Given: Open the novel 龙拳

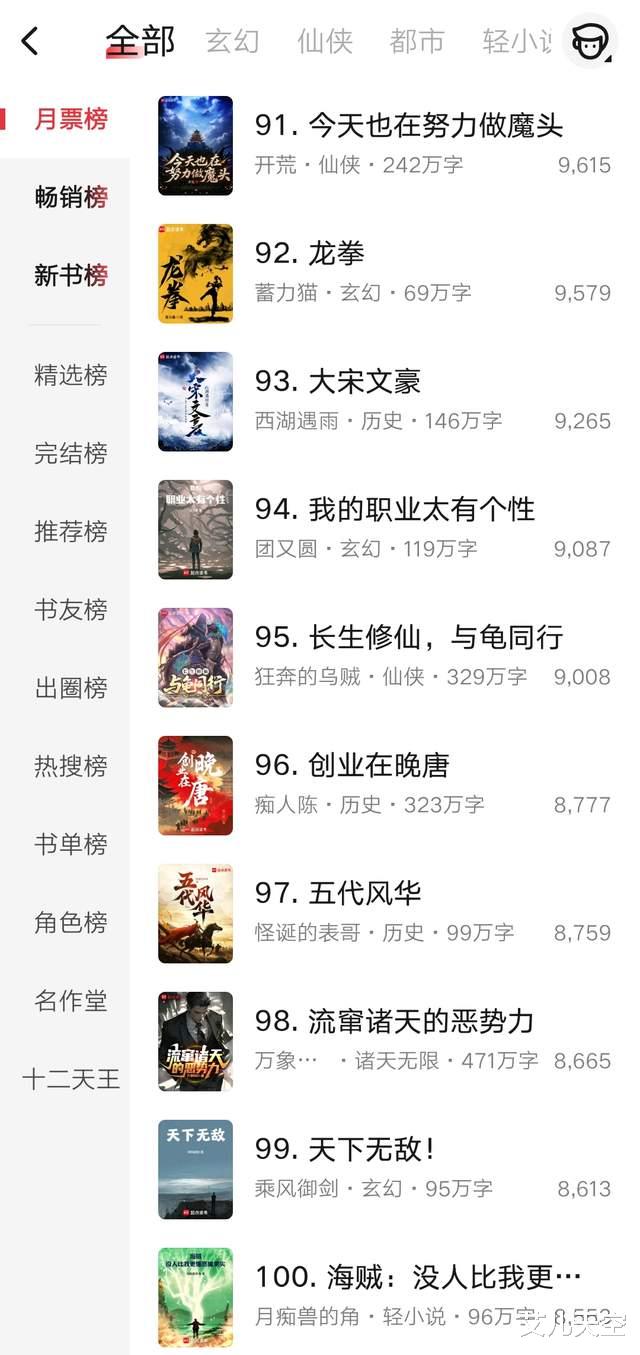Looking at the screenshot, I should tap(310, 254).
